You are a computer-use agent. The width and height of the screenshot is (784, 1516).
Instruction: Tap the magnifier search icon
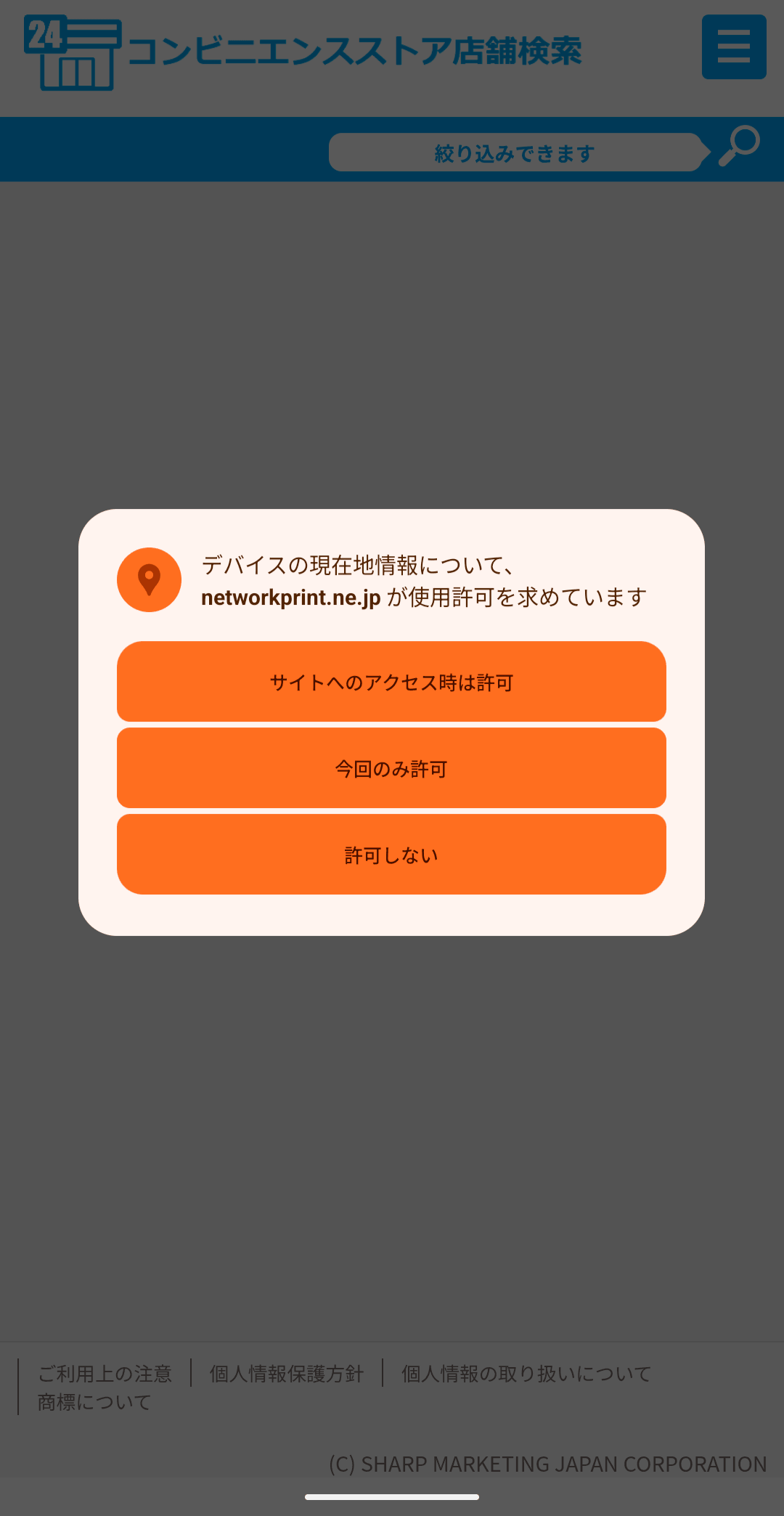tap(739, 146)
